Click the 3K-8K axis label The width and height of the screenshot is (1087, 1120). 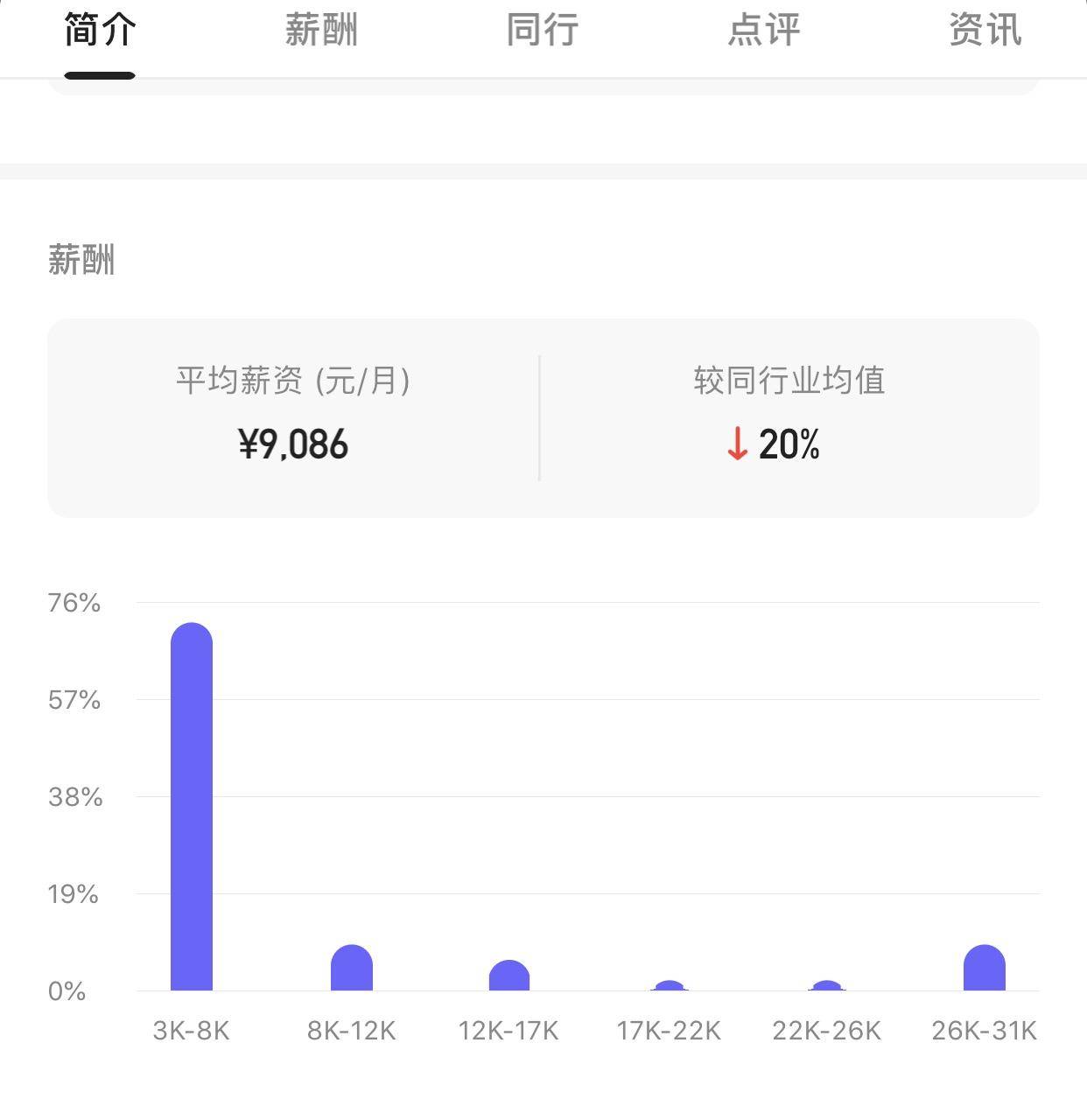click(190, 1031)
